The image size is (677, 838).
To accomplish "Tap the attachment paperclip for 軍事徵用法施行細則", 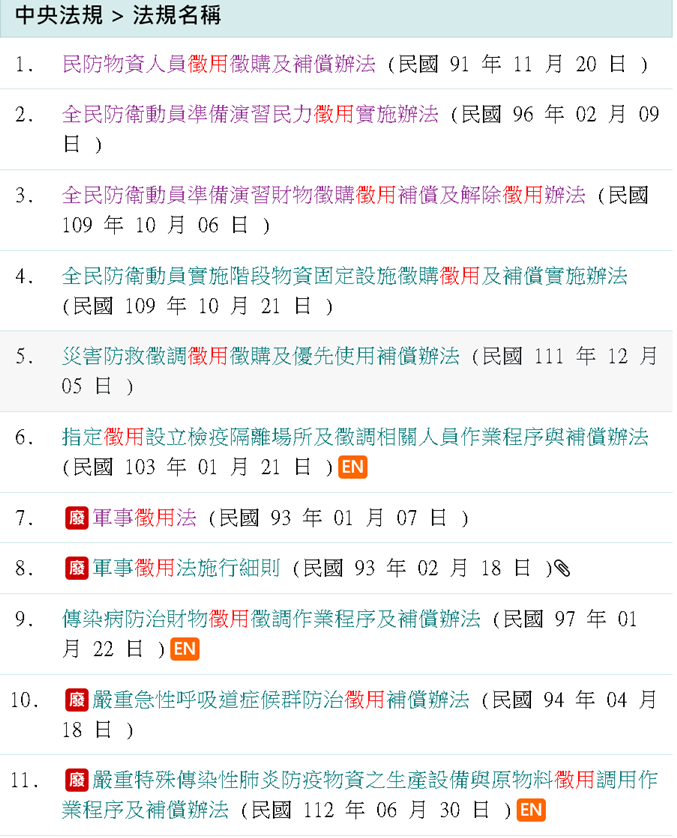I will pos(562,569).
